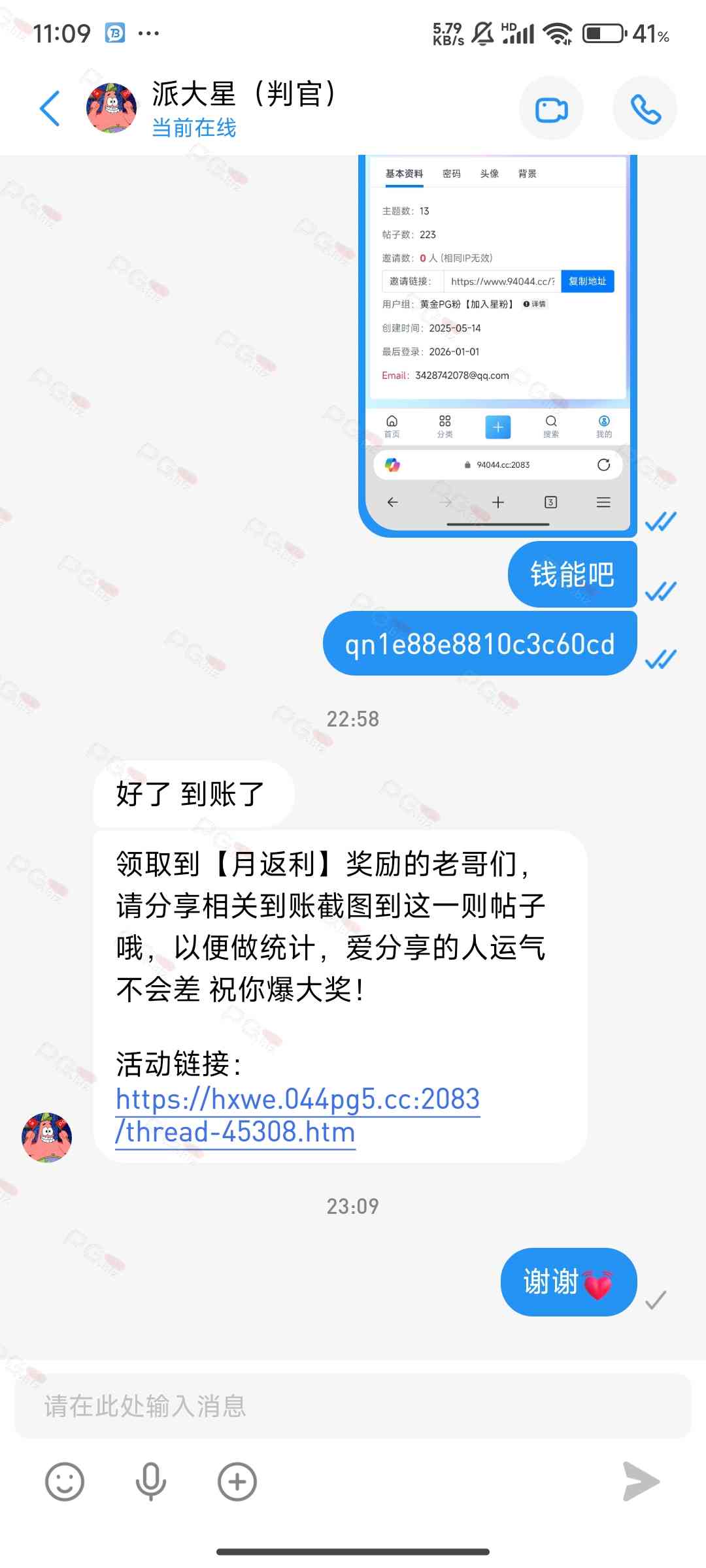Tap 派大星's avatar beside the incoming message
This screenshot has width=706, height=1568.
47,1137
